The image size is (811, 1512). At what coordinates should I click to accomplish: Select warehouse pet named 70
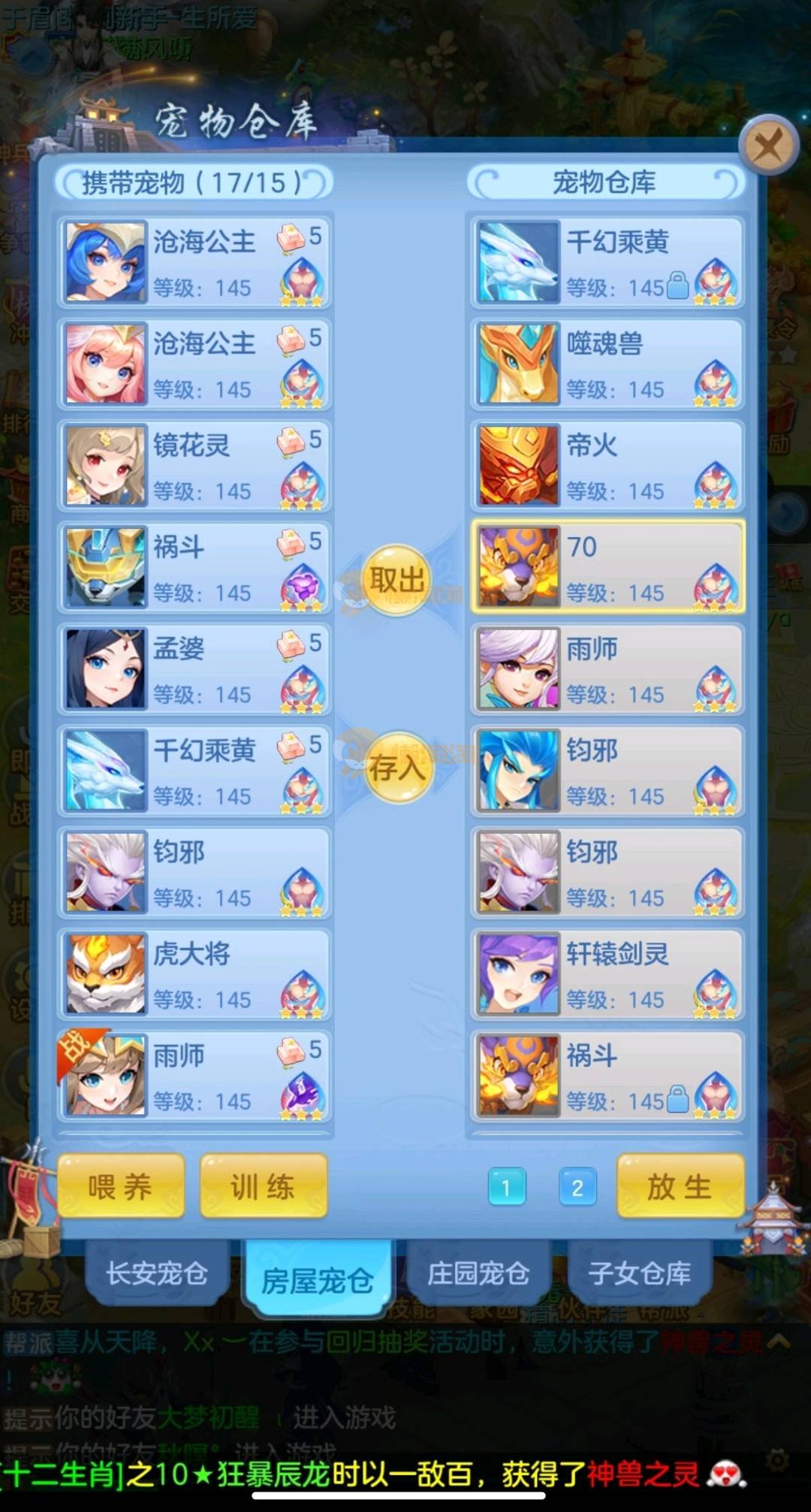pos(607,567)
